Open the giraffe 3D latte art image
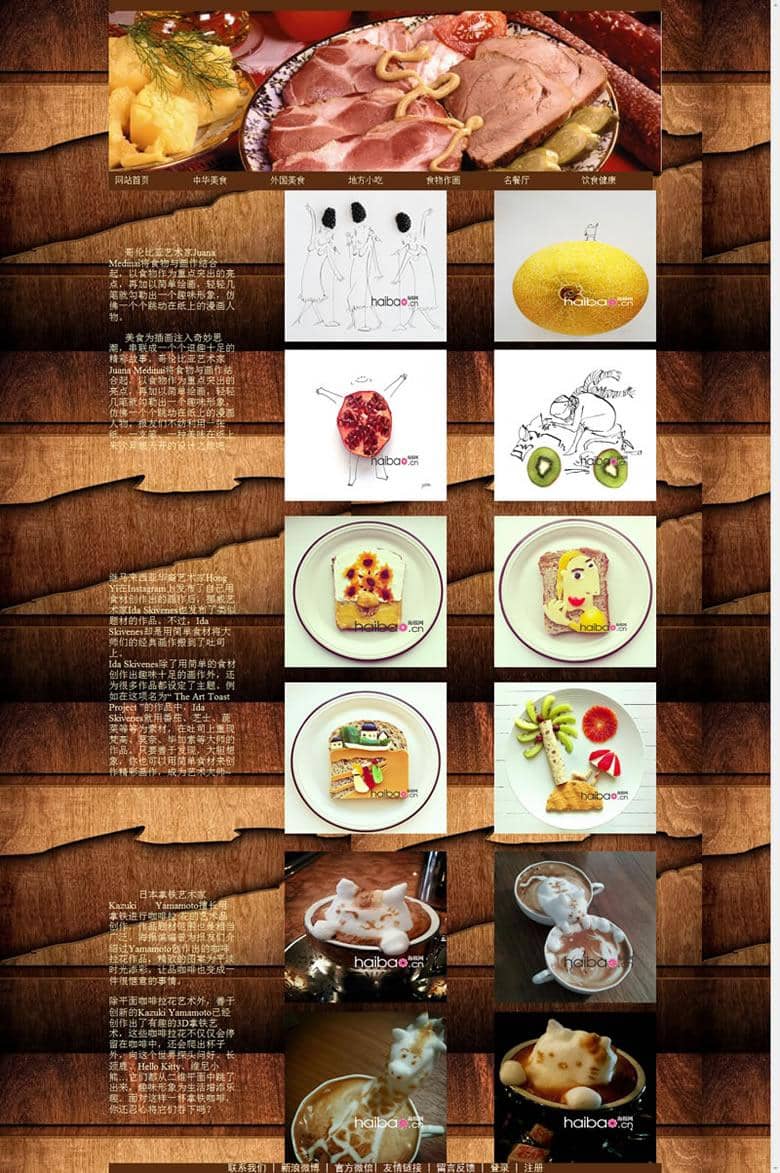The image size is (780, 1173). [x=365, y=1086]
